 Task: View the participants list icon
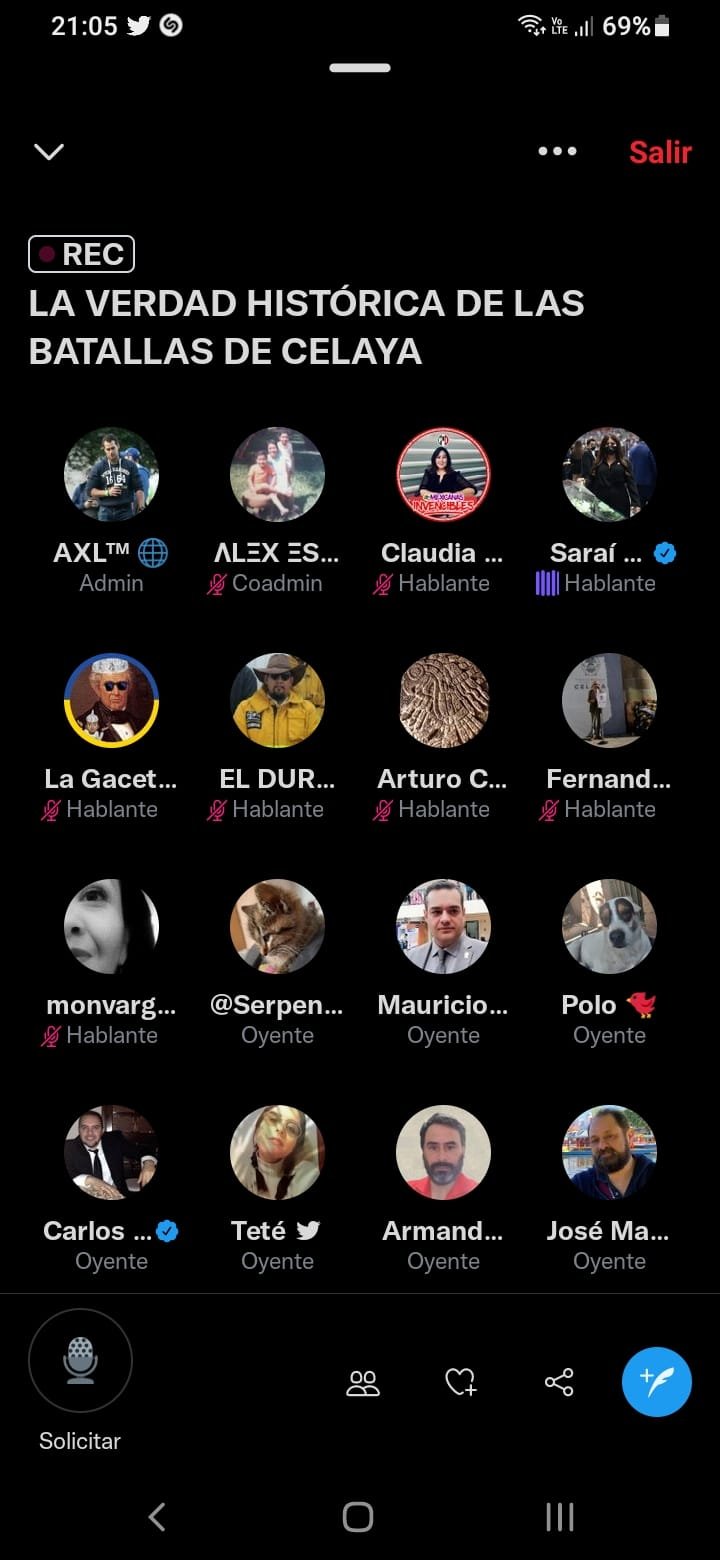point(362,1383)
